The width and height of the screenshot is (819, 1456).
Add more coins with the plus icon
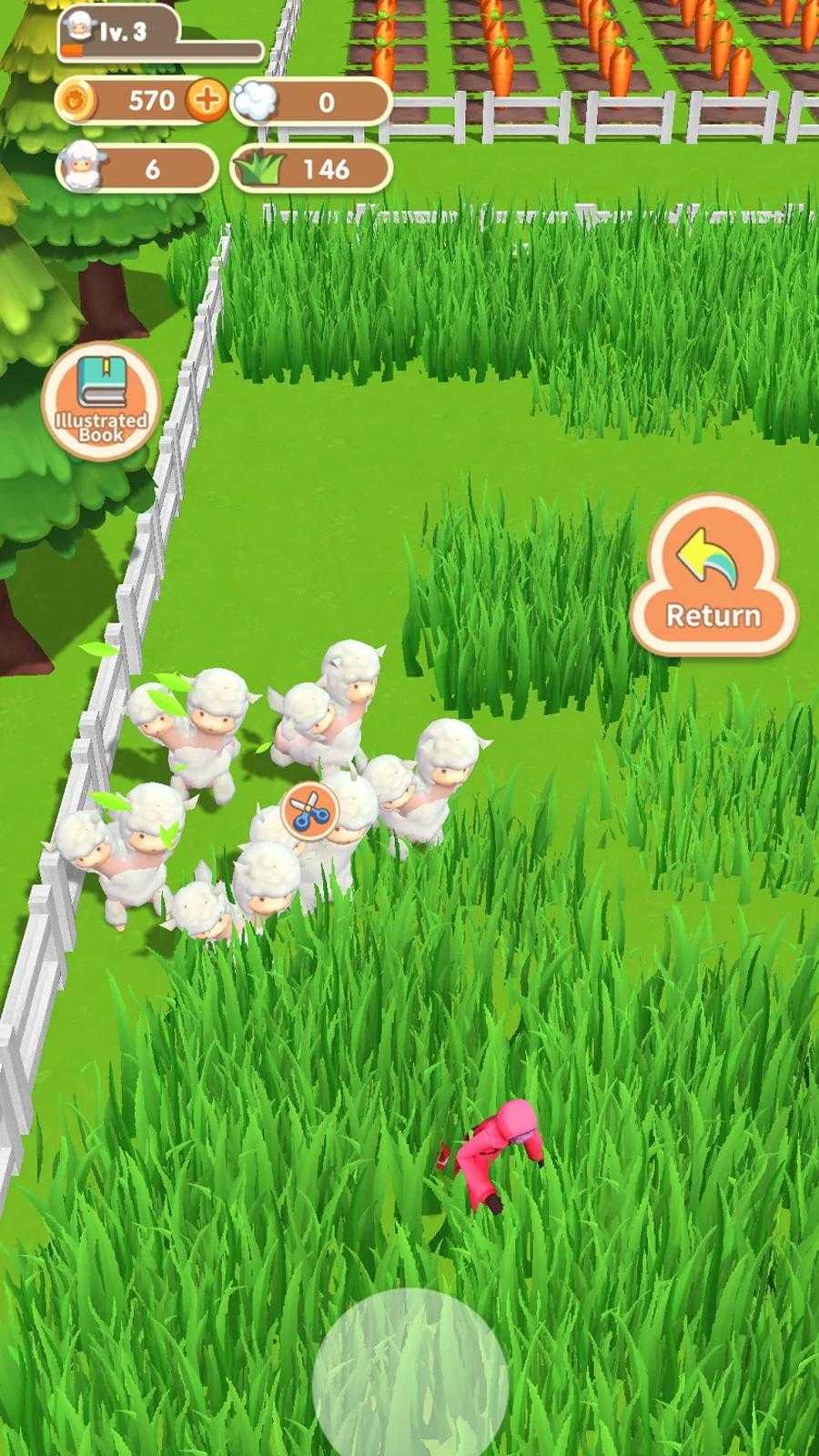(207, 99)
